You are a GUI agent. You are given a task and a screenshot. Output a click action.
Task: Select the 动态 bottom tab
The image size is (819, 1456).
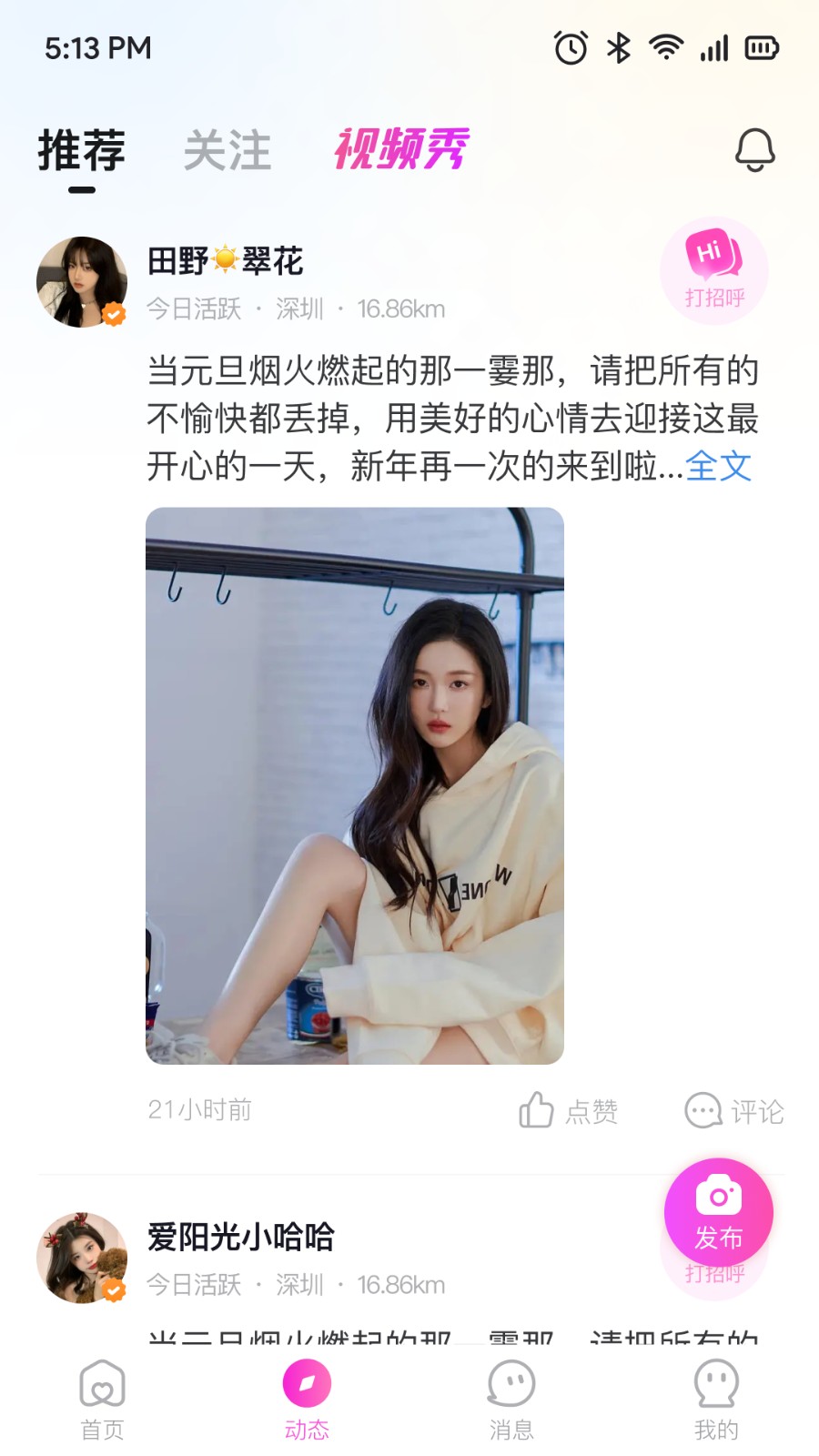tap(307, 1400)
